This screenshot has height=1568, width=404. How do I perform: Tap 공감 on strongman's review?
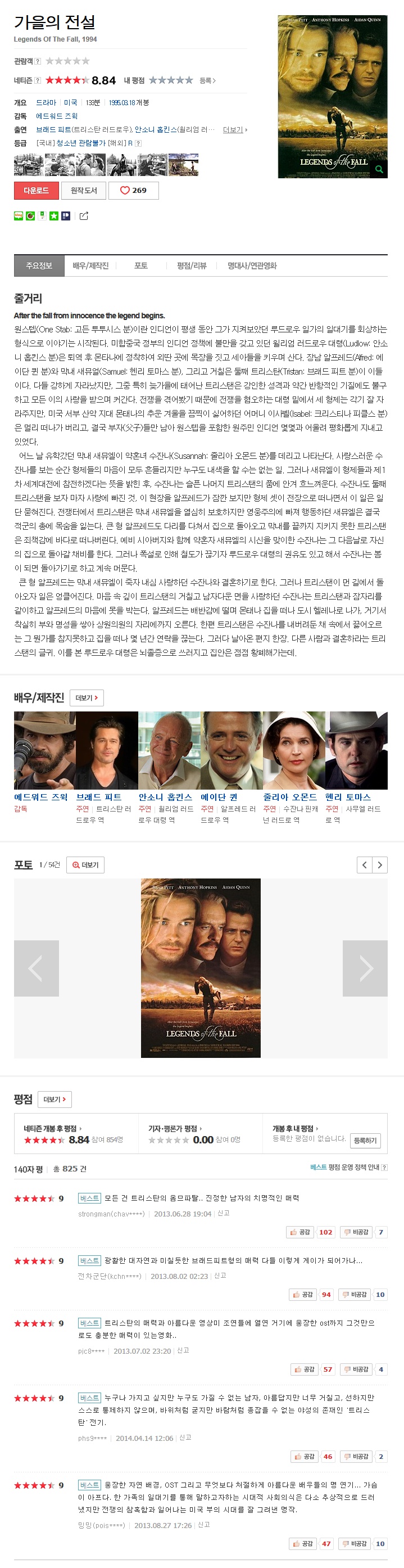coord(301,1231)
